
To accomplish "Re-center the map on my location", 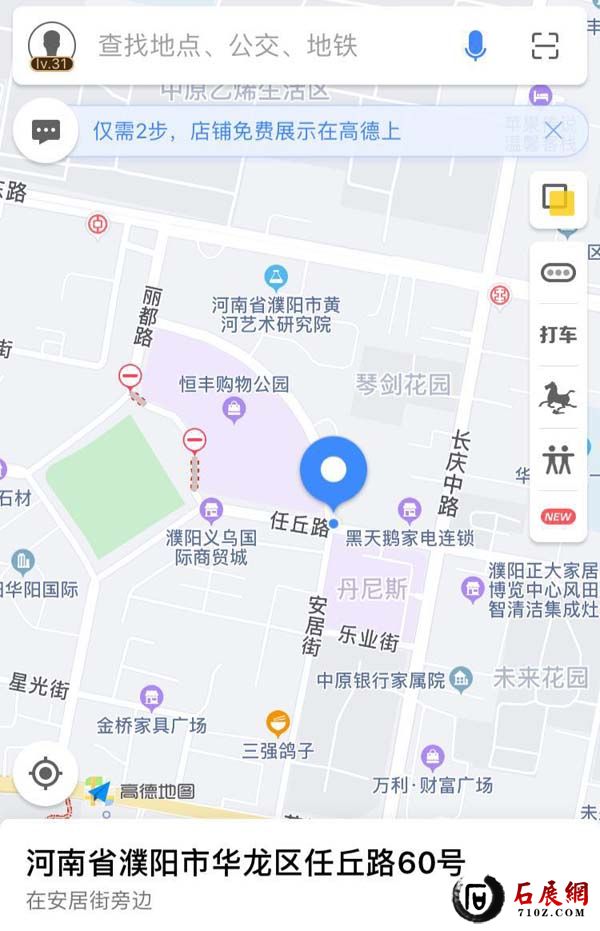I will tap(45, 774).
